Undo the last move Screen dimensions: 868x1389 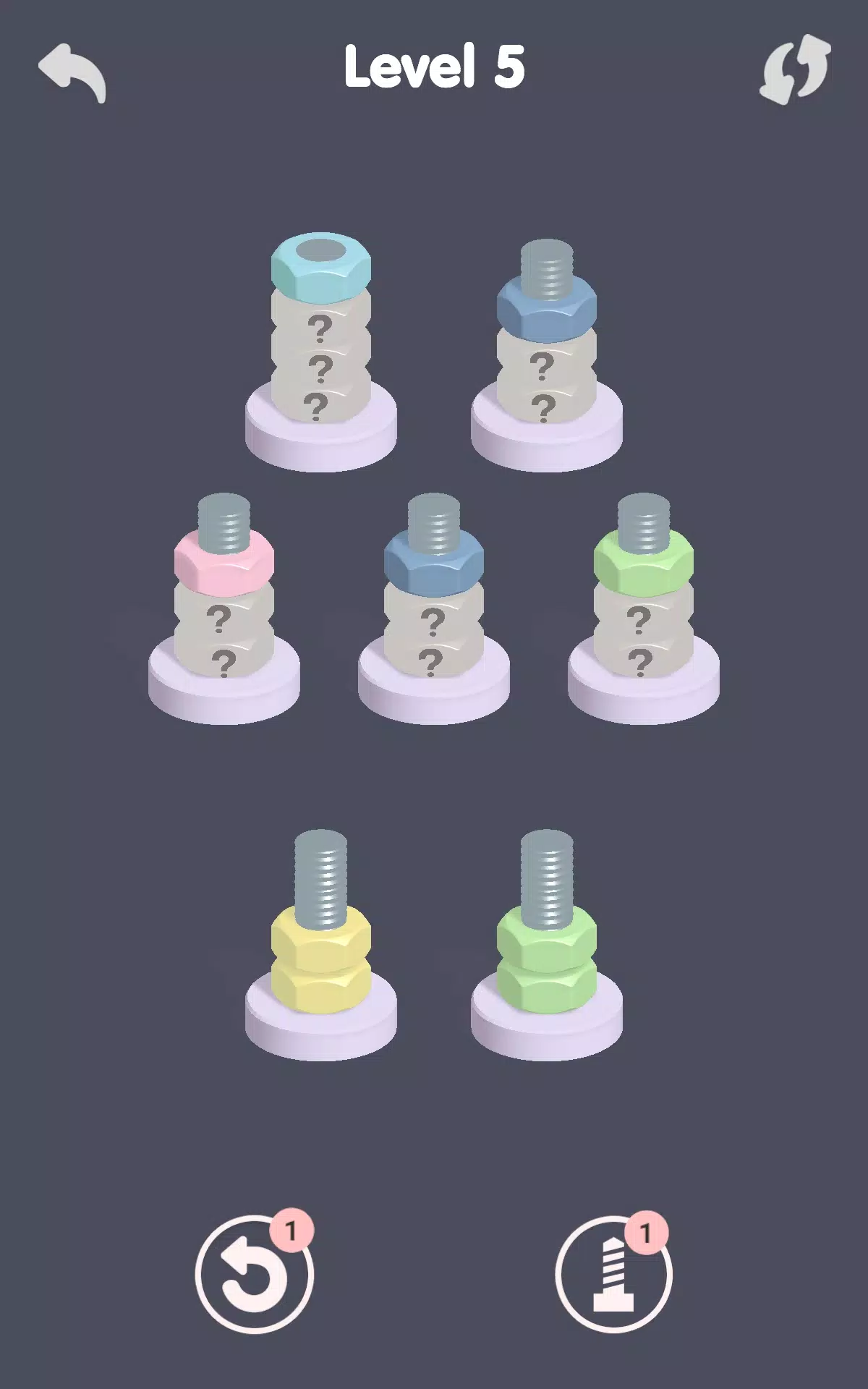pos(254,1275)
